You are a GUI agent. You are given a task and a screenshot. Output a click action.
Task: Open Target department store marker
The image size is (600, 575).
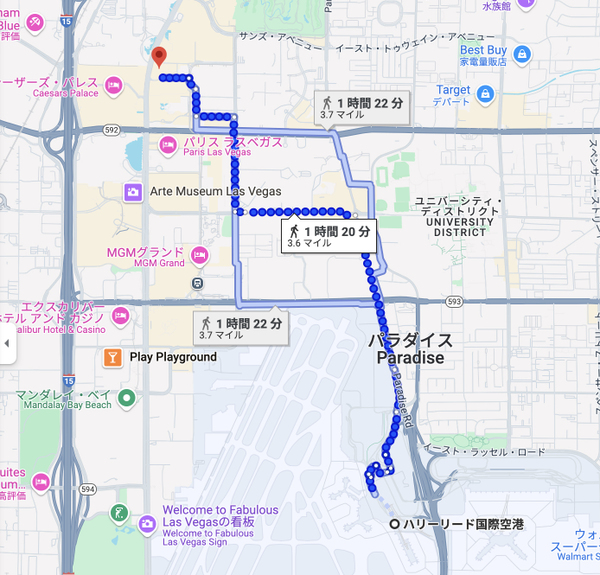486,95
